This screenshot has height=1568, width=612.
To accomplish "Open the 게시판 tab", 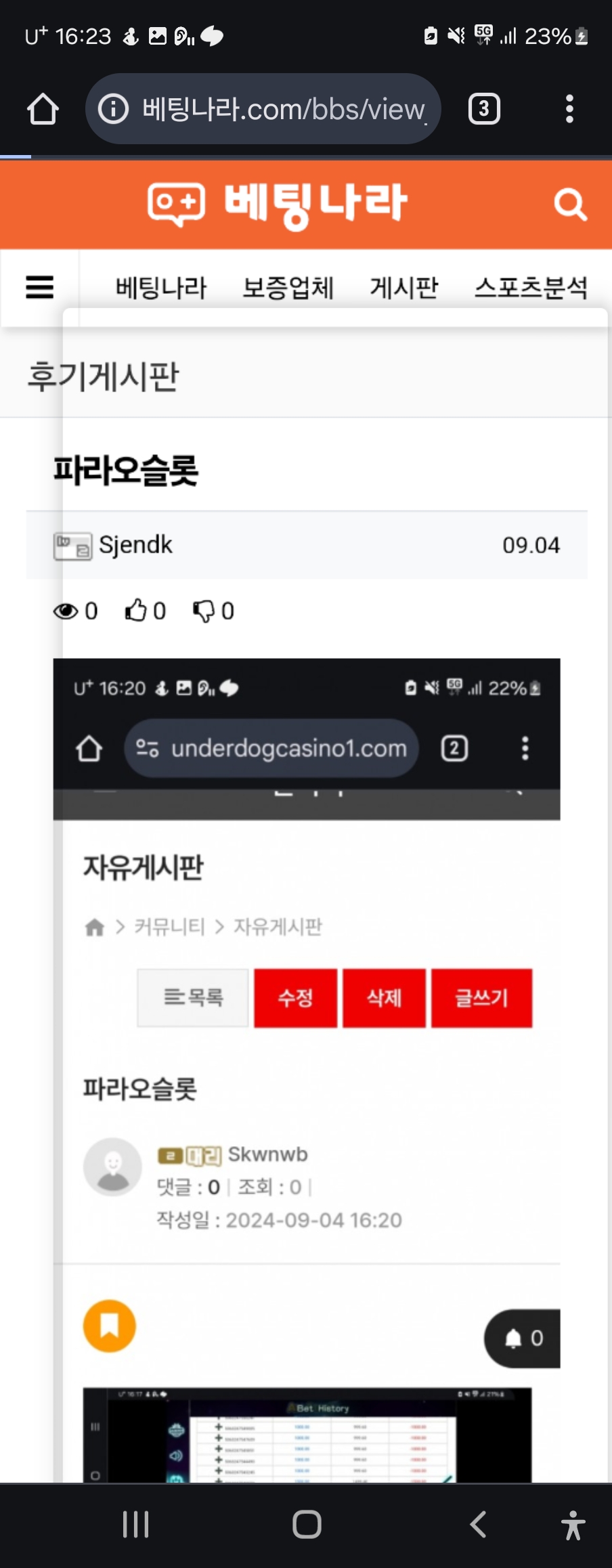I will 403,288.
